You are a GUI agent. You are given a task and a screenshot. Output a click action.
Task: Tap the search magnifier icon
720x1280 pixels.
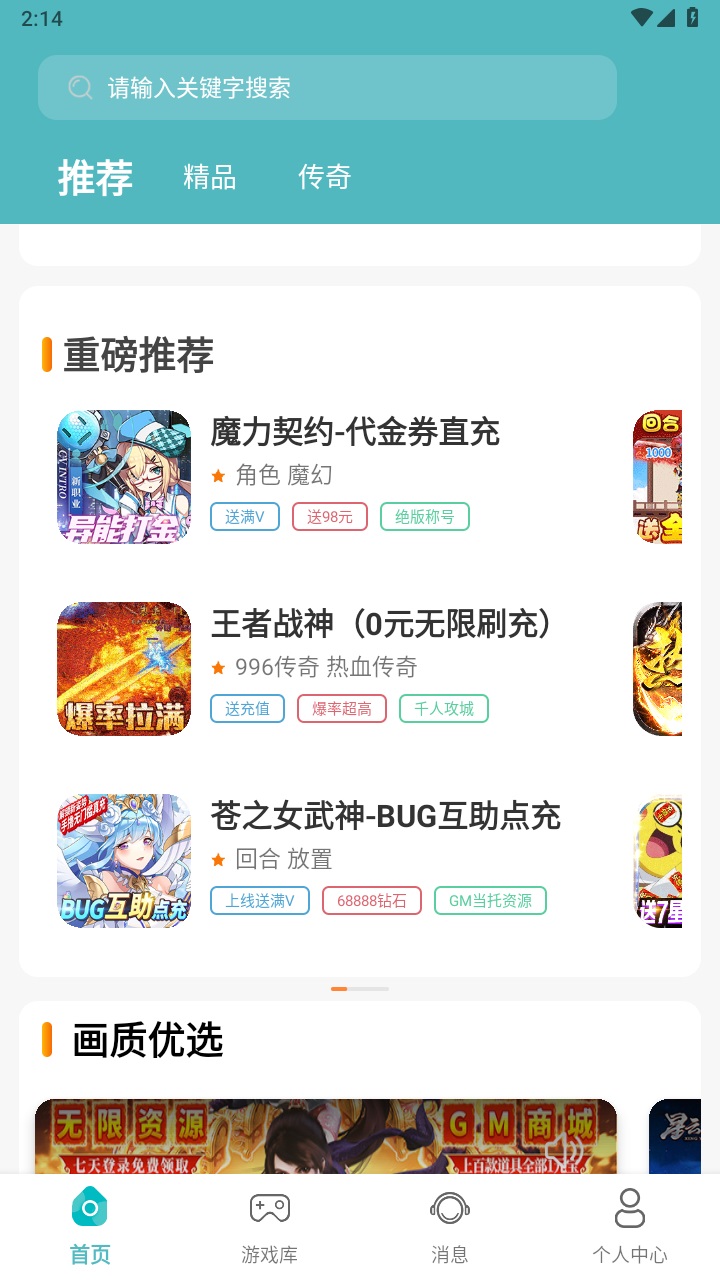coord(80,87)
